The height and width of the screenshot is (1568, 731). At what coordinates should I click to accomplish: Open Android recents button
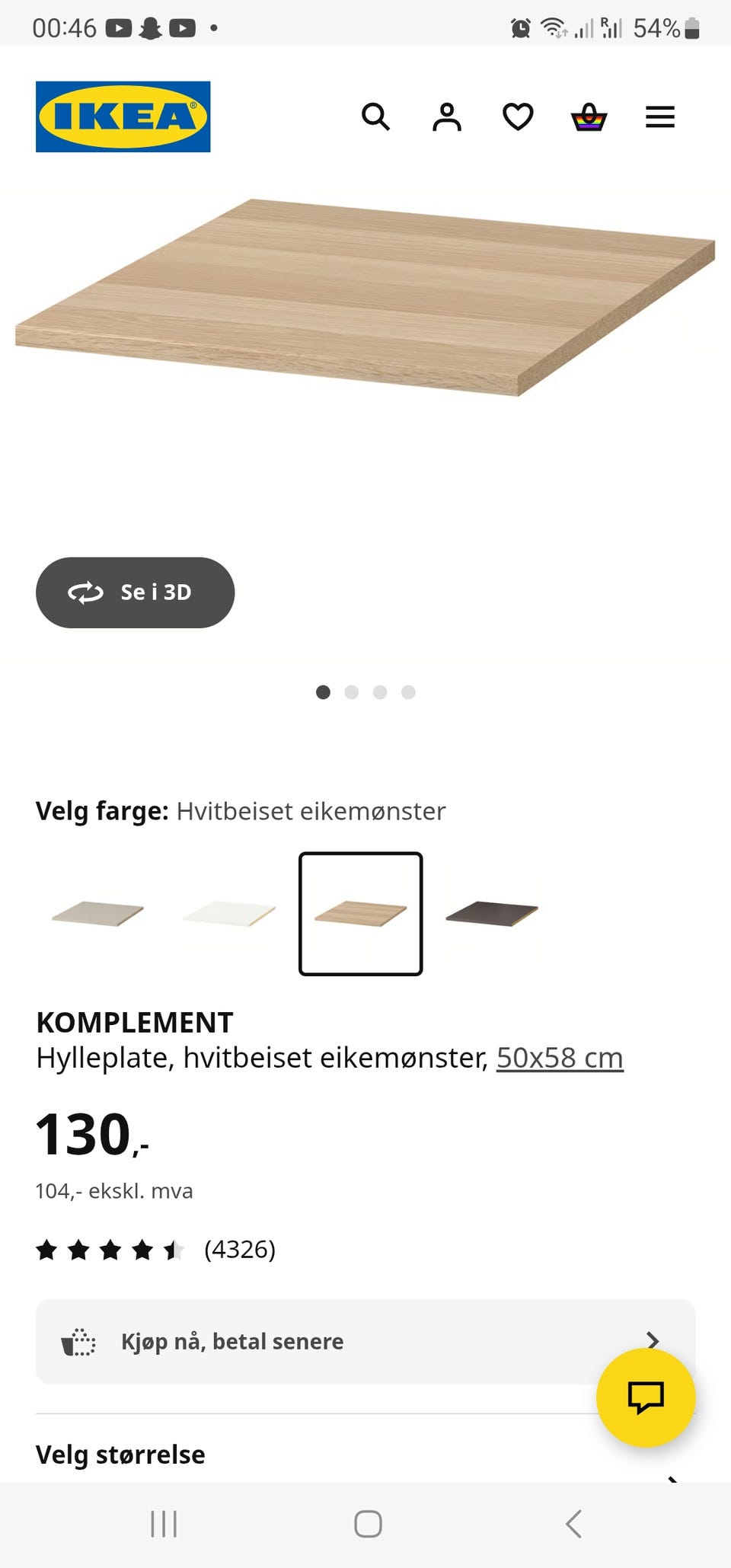(164, 1525)
